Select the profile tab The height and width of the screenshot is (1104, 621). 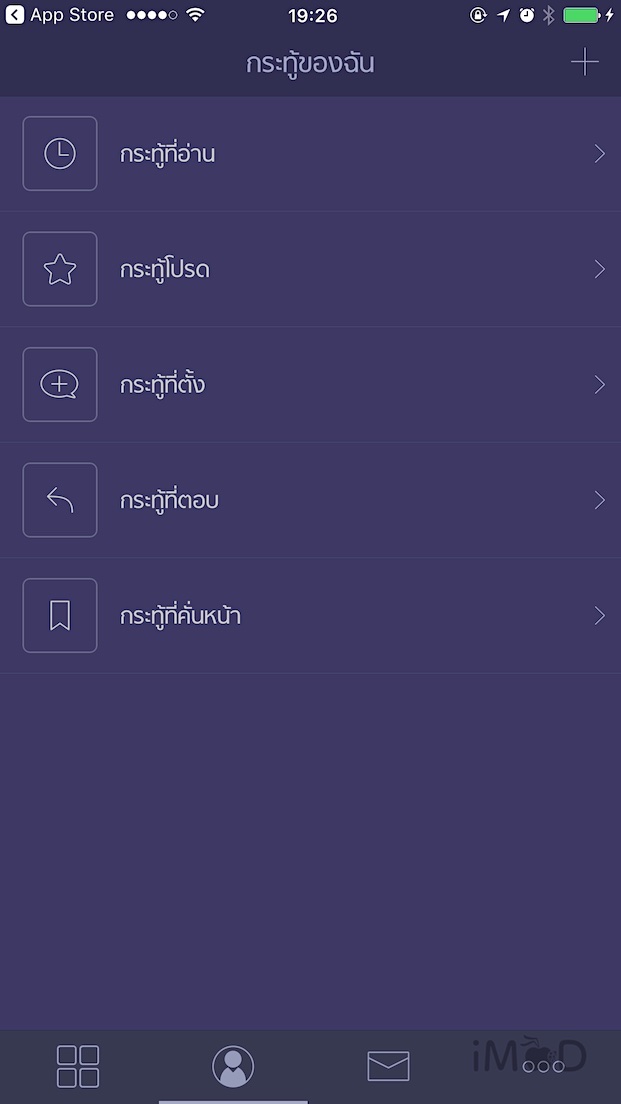click(233, 1066)
